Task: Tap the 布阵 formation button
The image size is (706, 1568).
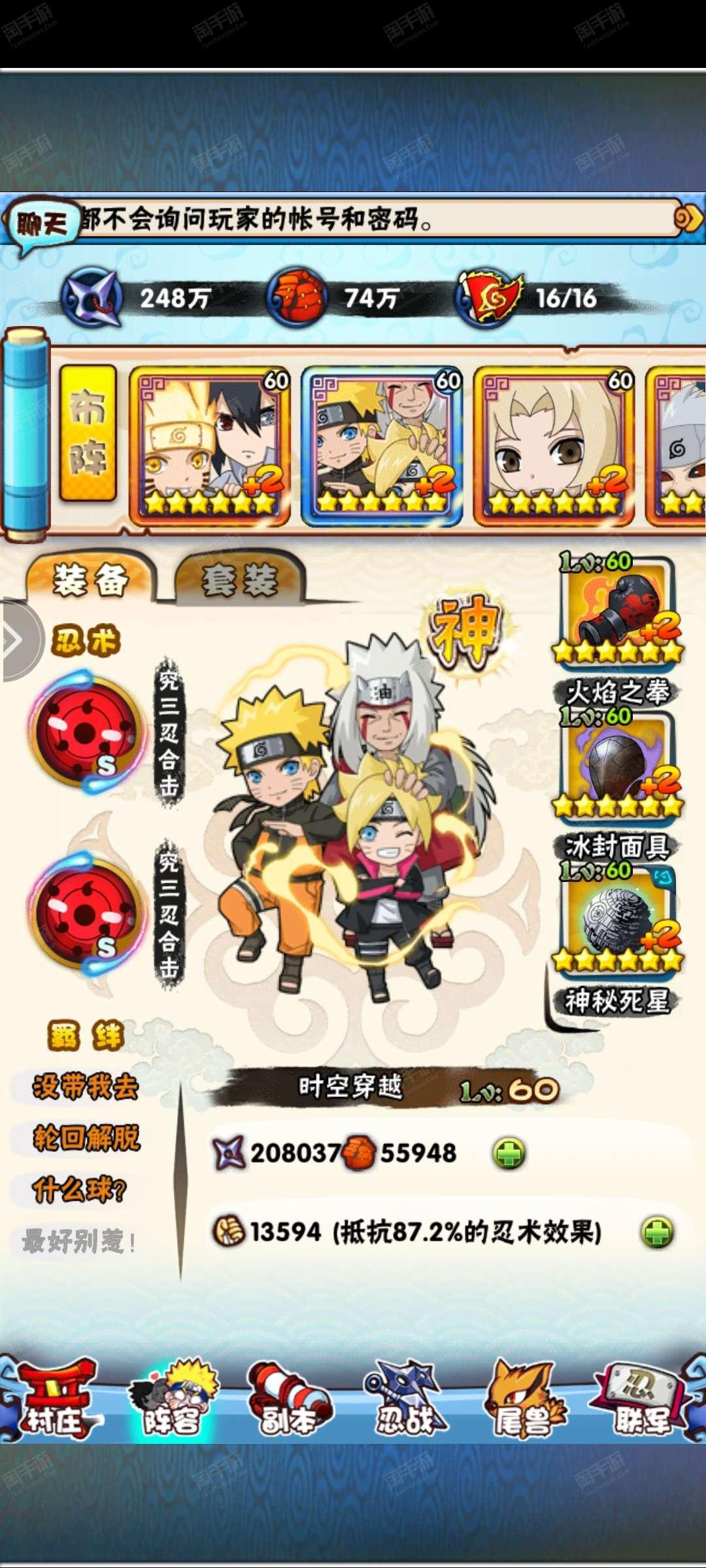Action: point(88,434)
